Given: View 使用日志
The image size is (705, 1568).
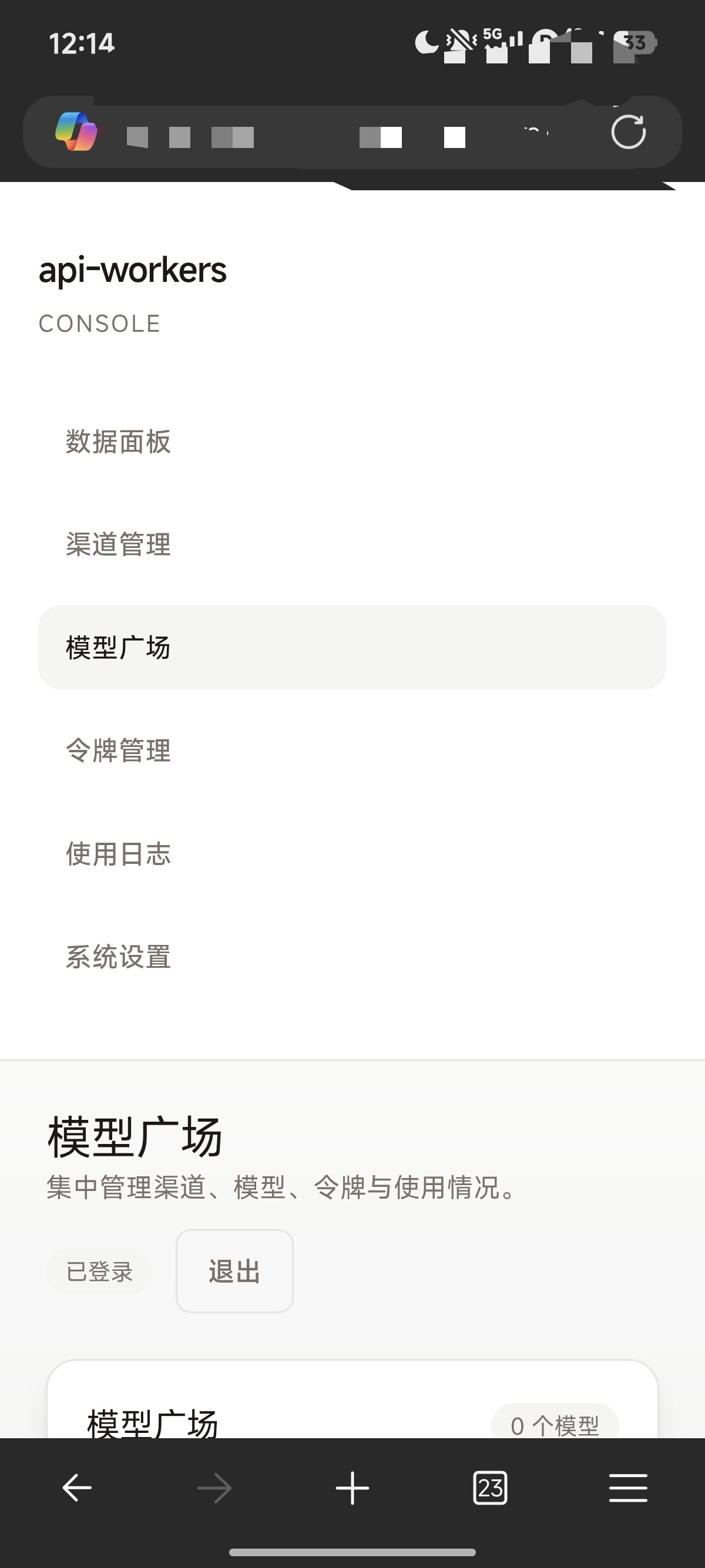Looking at the screenshot, I should click(x=352, y=853).
